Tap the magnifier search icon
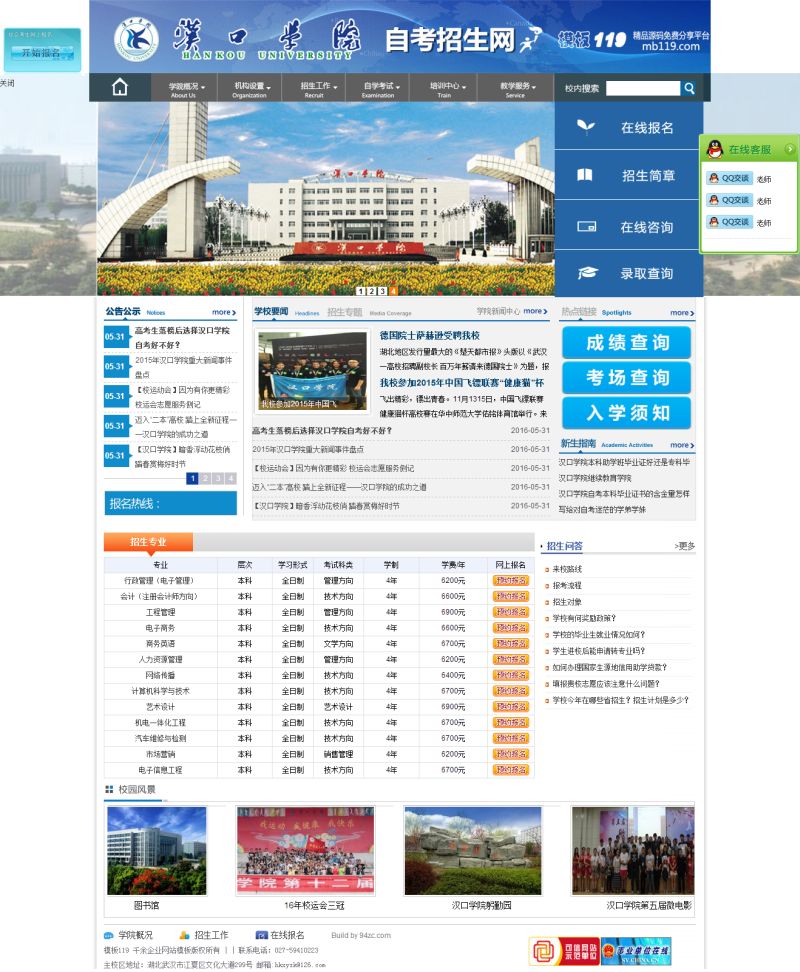 pyautogui.click(x=689, y=88)
